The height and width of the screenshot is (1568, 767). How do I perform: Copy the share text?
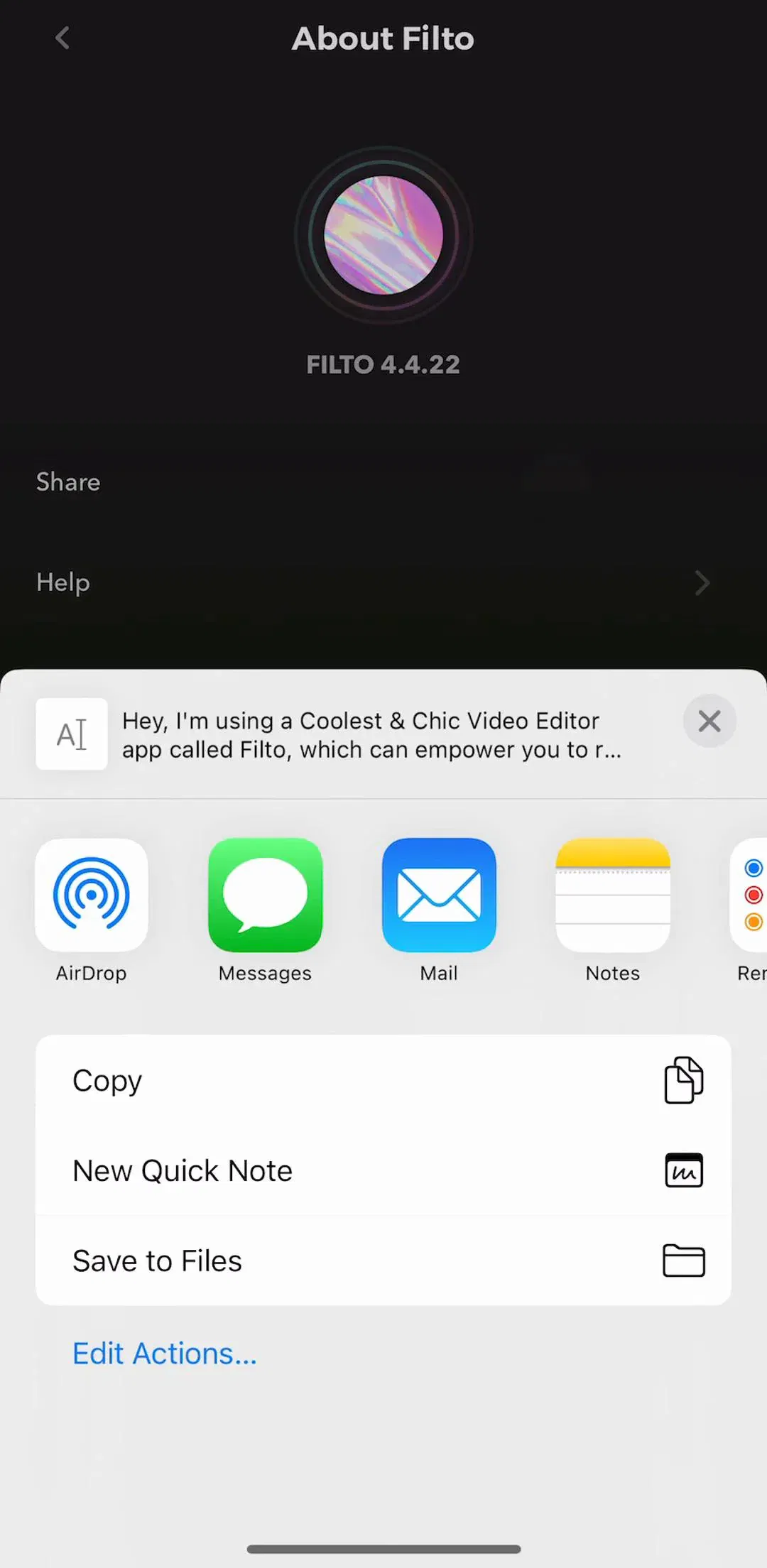[x=383, y=1080]
